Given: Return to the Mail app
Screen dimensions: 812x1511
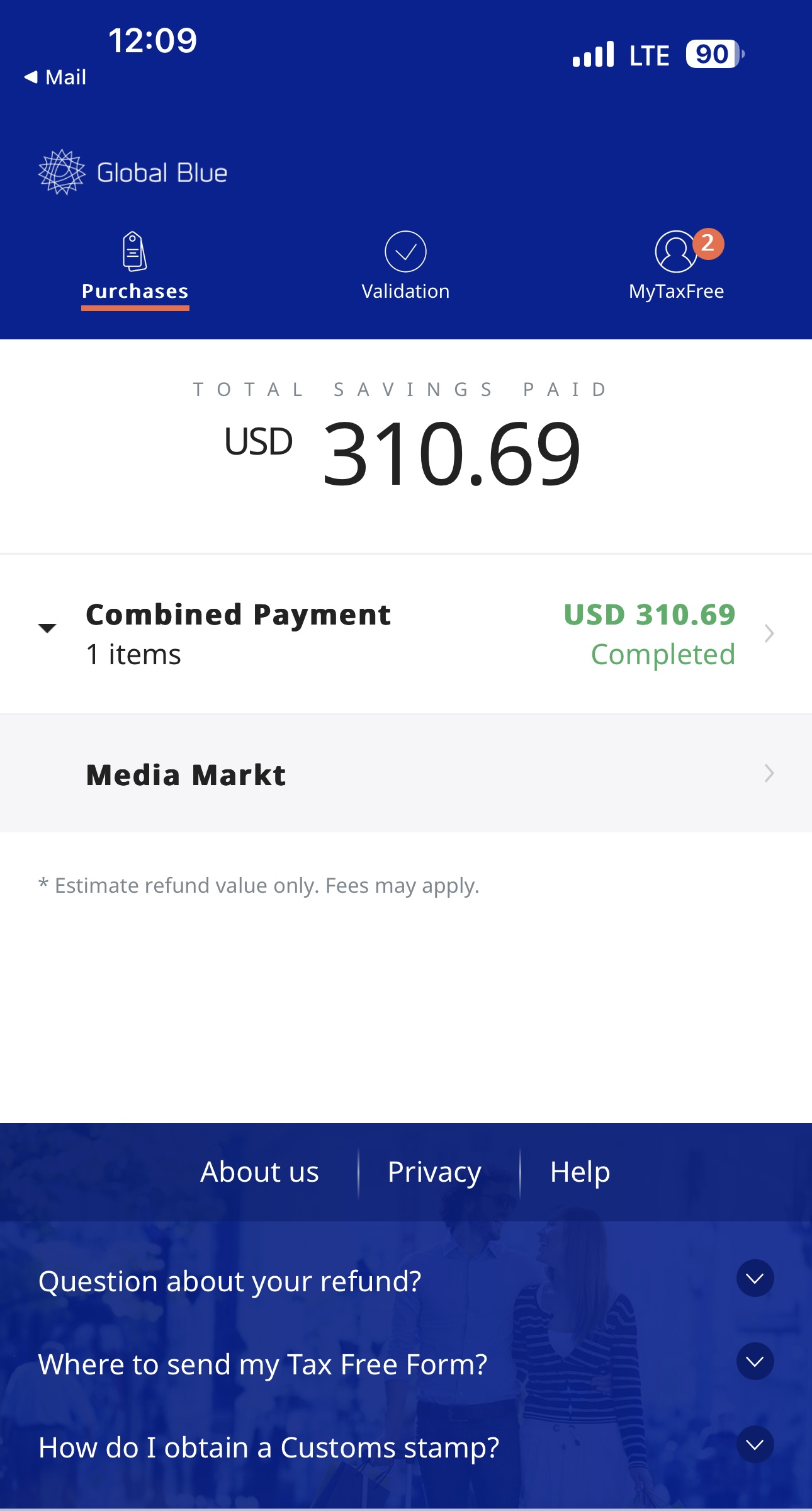Looking at the screenshot, I should (55, 77).
